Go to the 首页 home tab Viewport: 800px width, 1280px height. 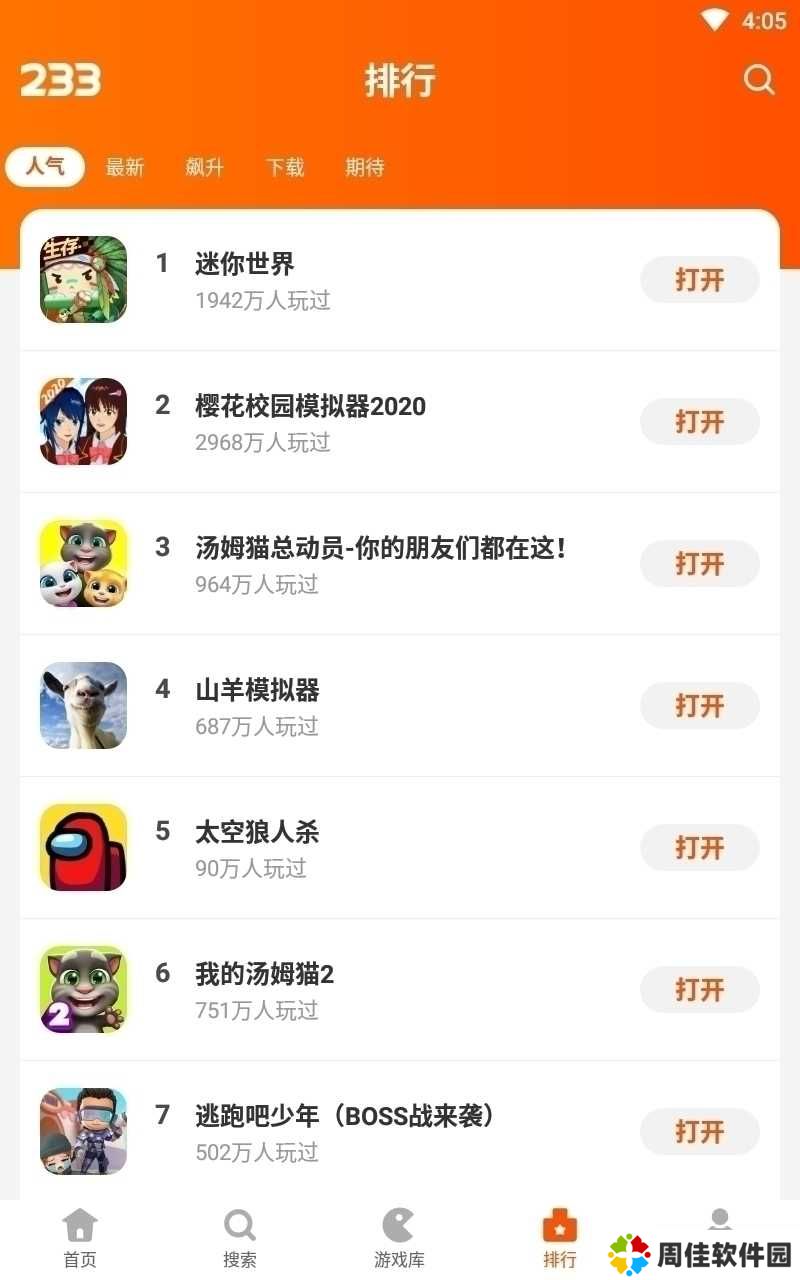pos(80,1238)
